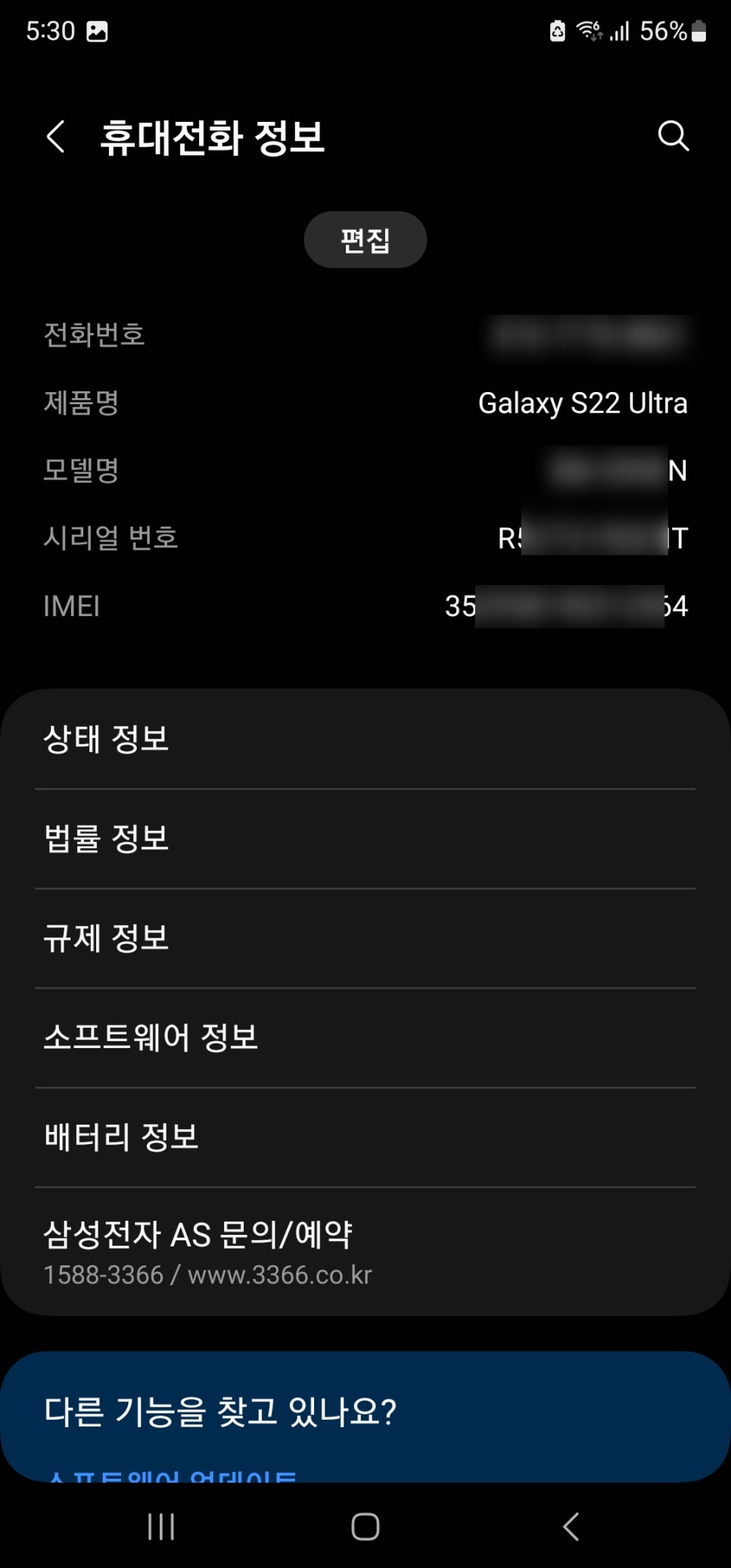Tap the 편집 button
Viewport: 731px width, 1568px height.
[x=365, y=240]
